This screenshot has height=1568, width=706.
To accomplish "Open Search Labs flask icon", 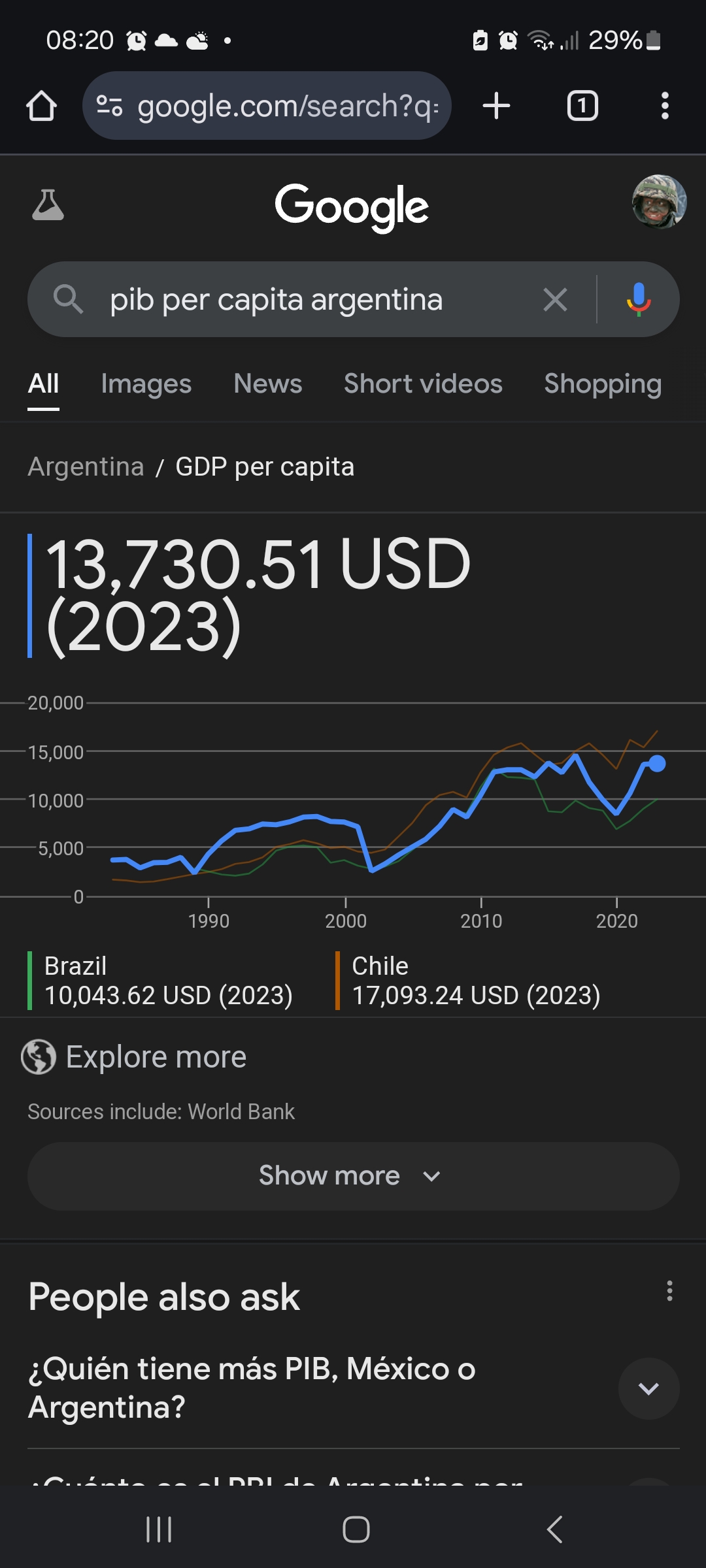I will pos(48,205).
